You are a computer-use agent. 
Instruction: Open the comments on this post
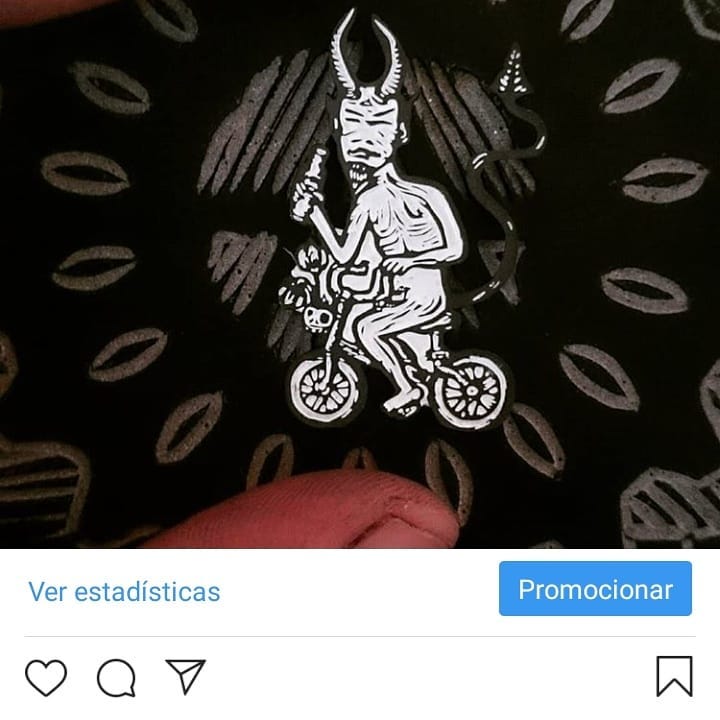(x=116, y=679)
